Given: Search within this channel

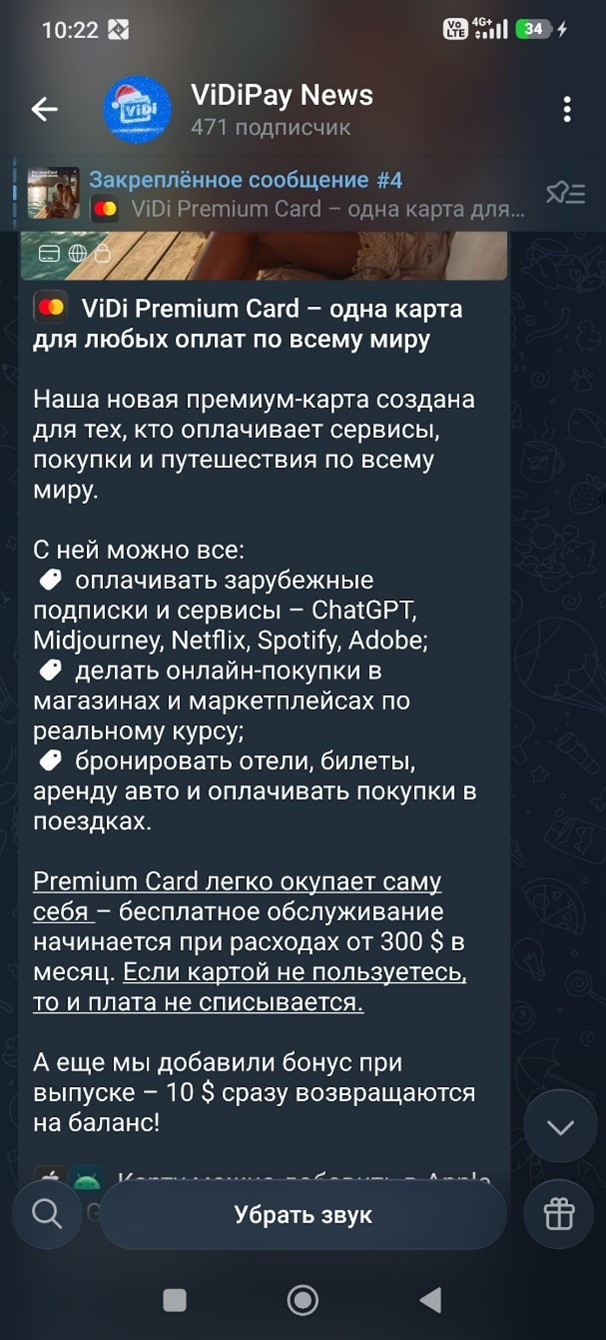Looking at the screenshot, I should (47, 1213).
